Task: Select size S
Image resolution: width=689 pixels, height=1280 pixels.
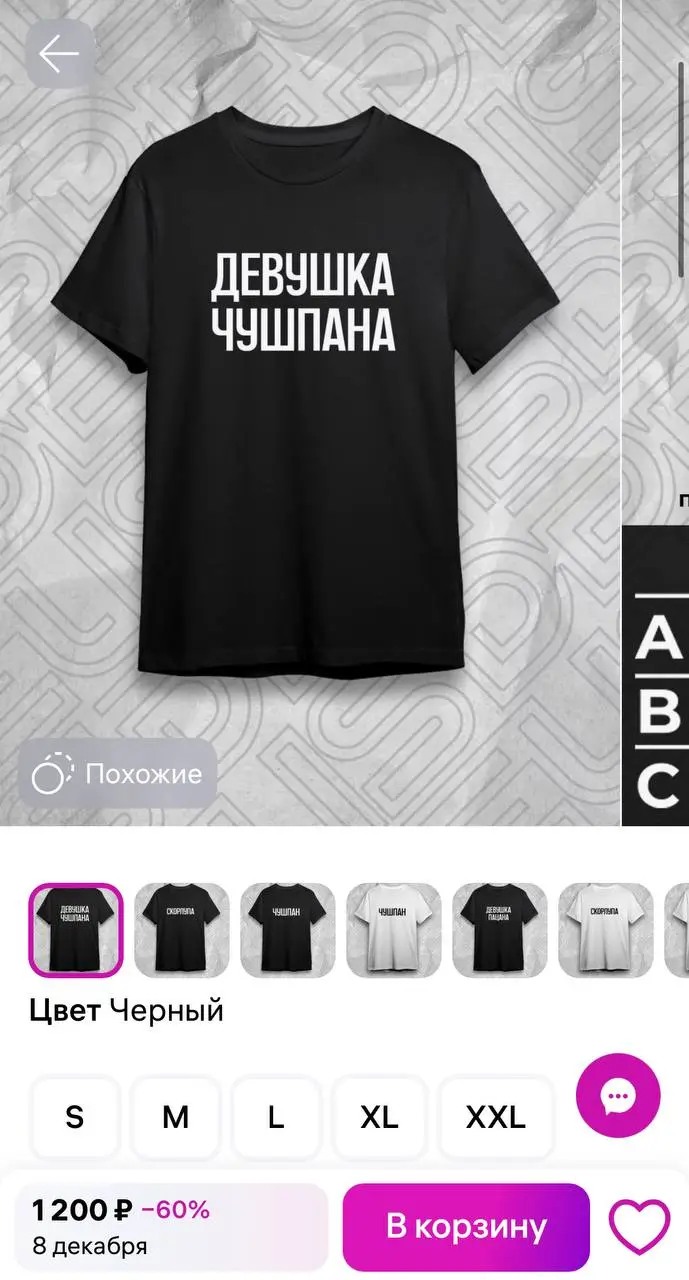Action: coord(75,1117)
